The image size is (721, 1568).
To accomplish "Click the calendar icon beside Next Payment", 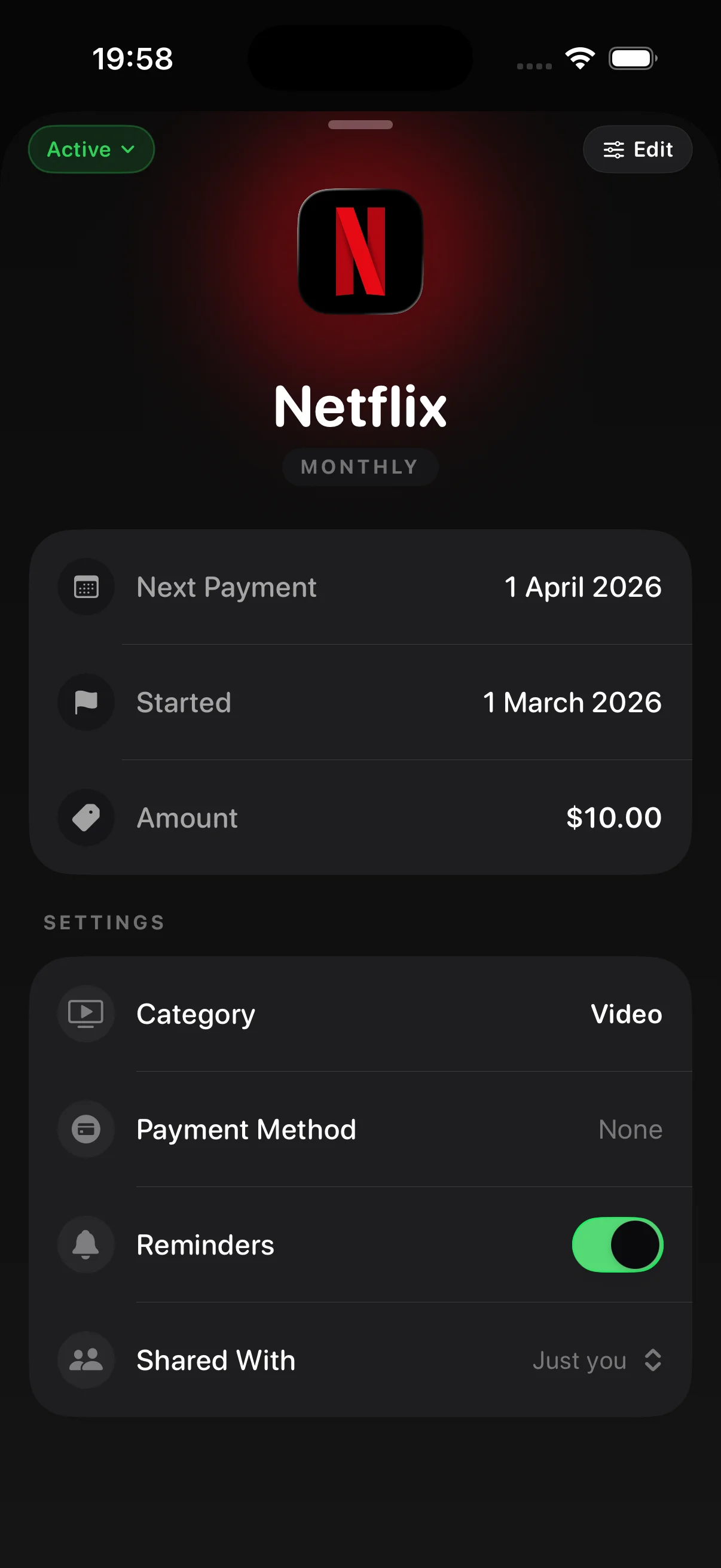I will 85,586.
